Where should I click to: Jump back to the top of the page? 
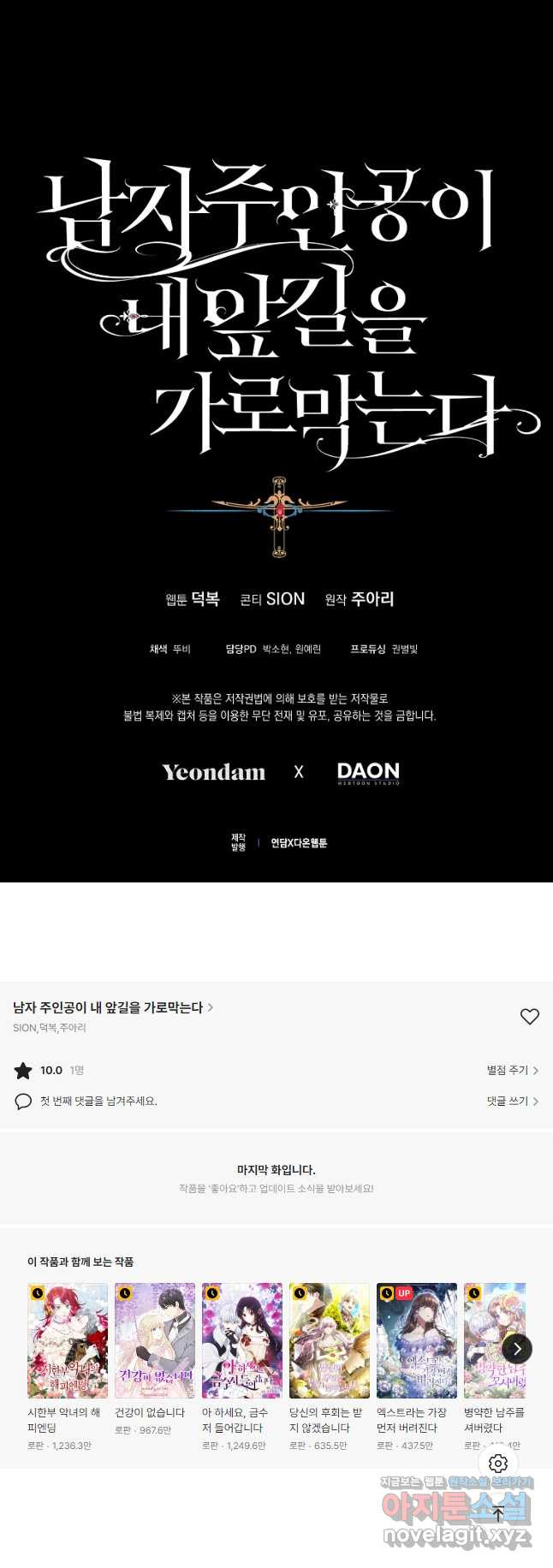point(498,1514)
